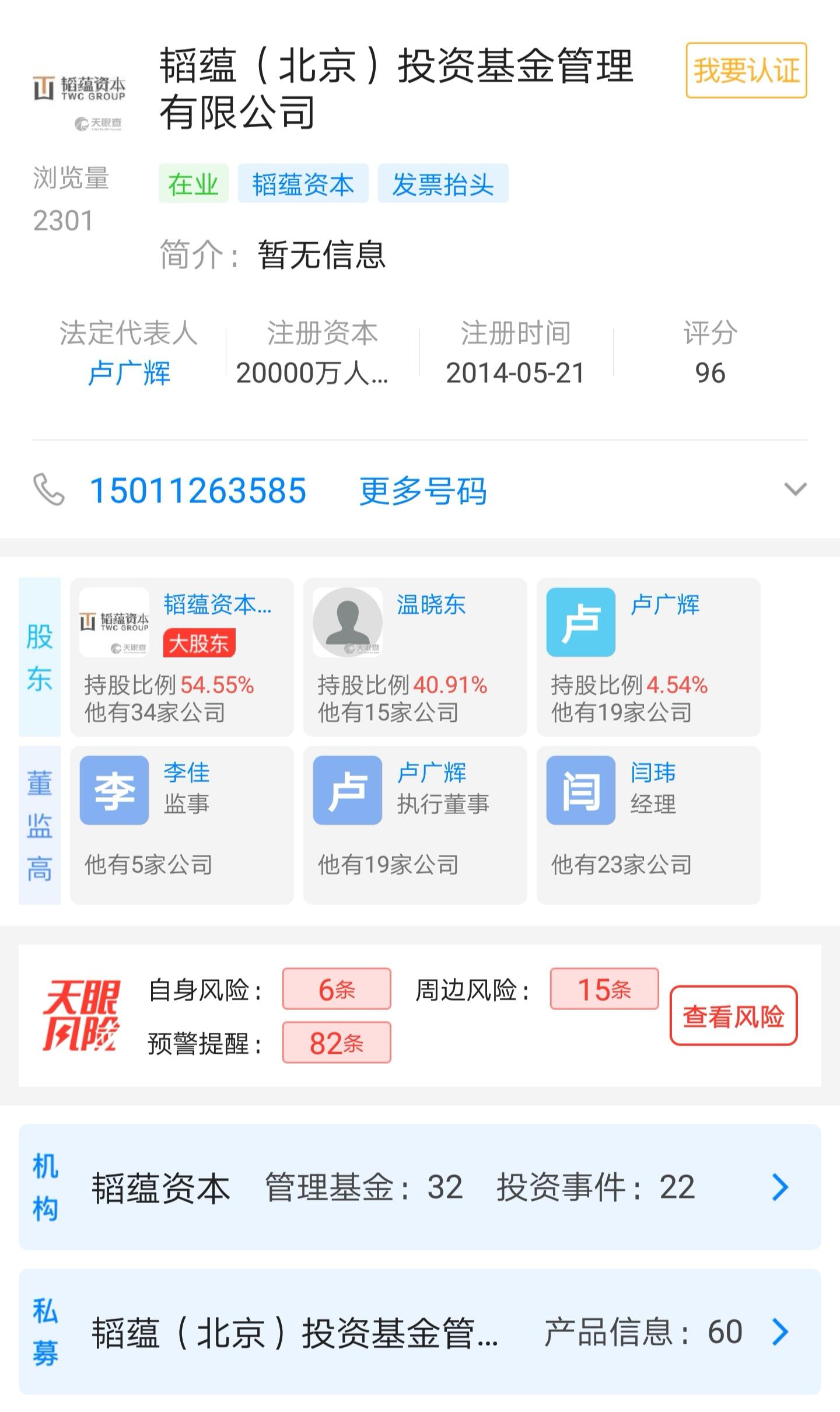Screen dimensions: 840x1412
Task: Tap the 查看风险 button
Action: pos(733,1016)
